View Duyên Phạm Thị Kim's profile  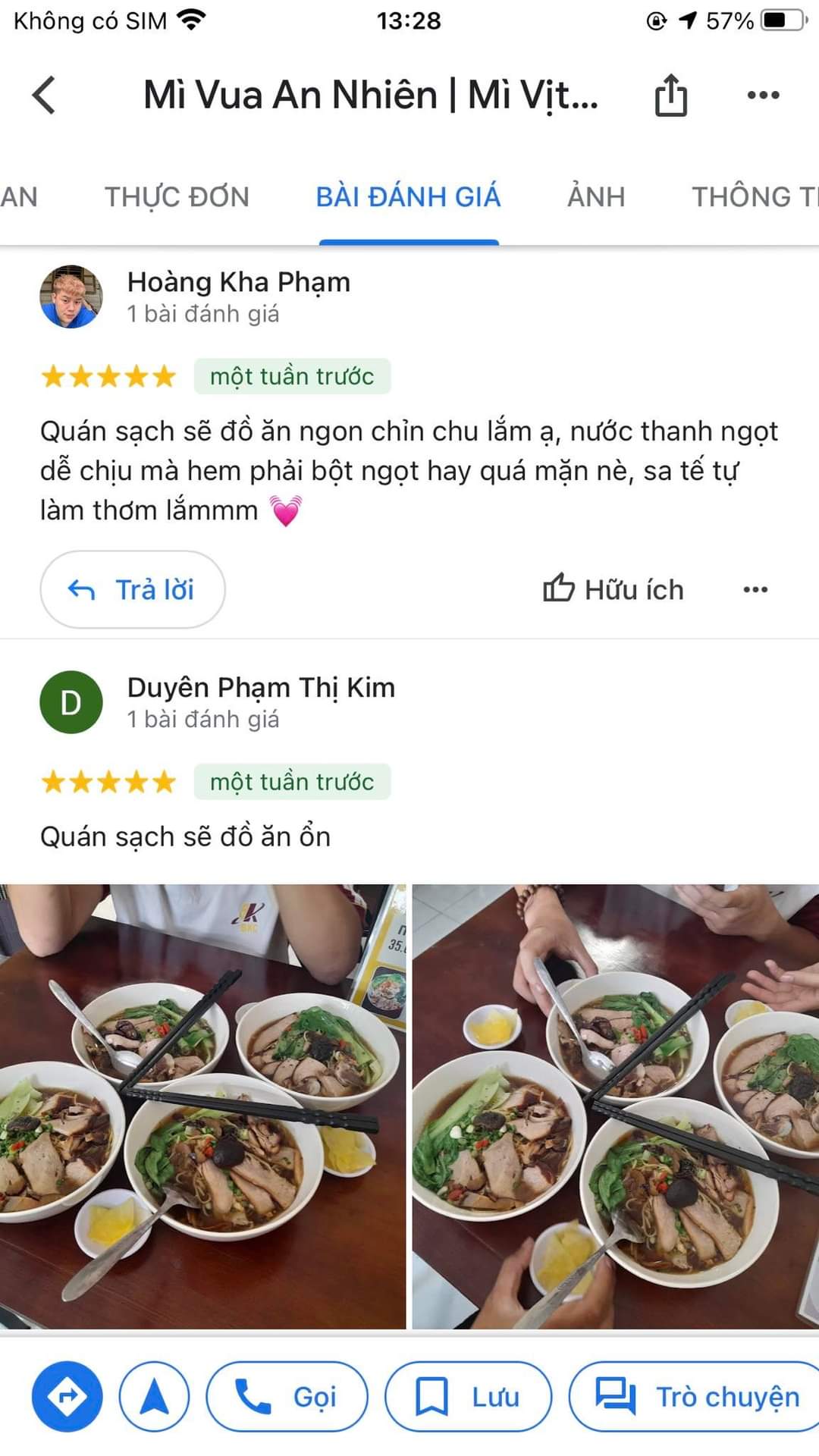71,702
